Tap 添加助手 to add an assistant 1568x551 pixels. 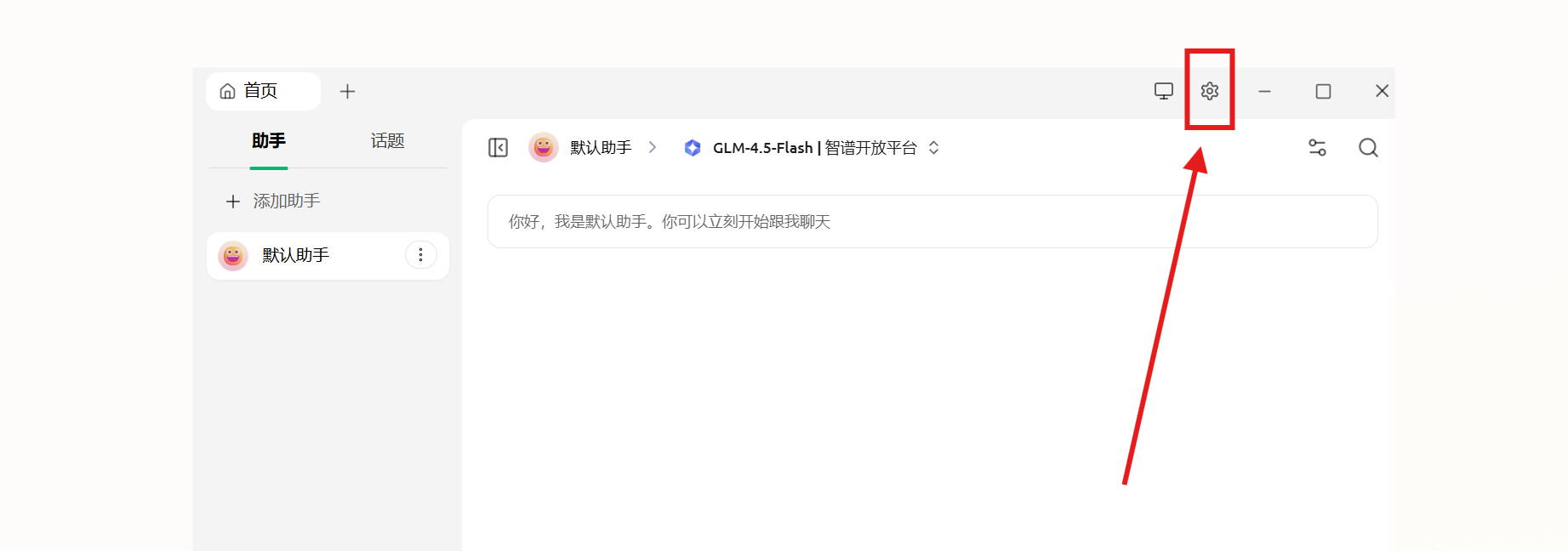point(273,202)
